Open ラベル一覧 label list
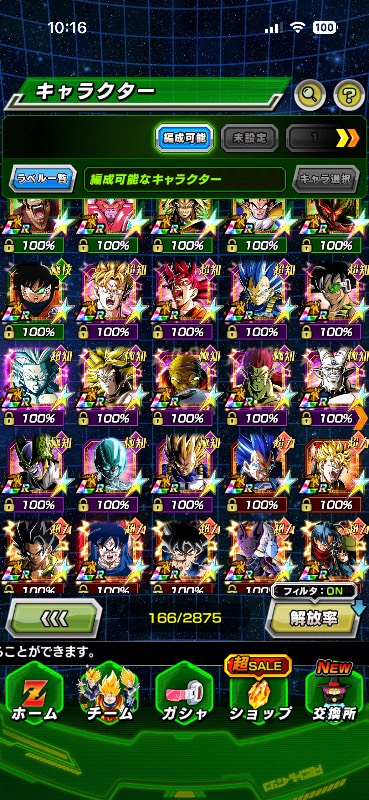The height and width of the screenshot is (800, 369). pos(42,179)
